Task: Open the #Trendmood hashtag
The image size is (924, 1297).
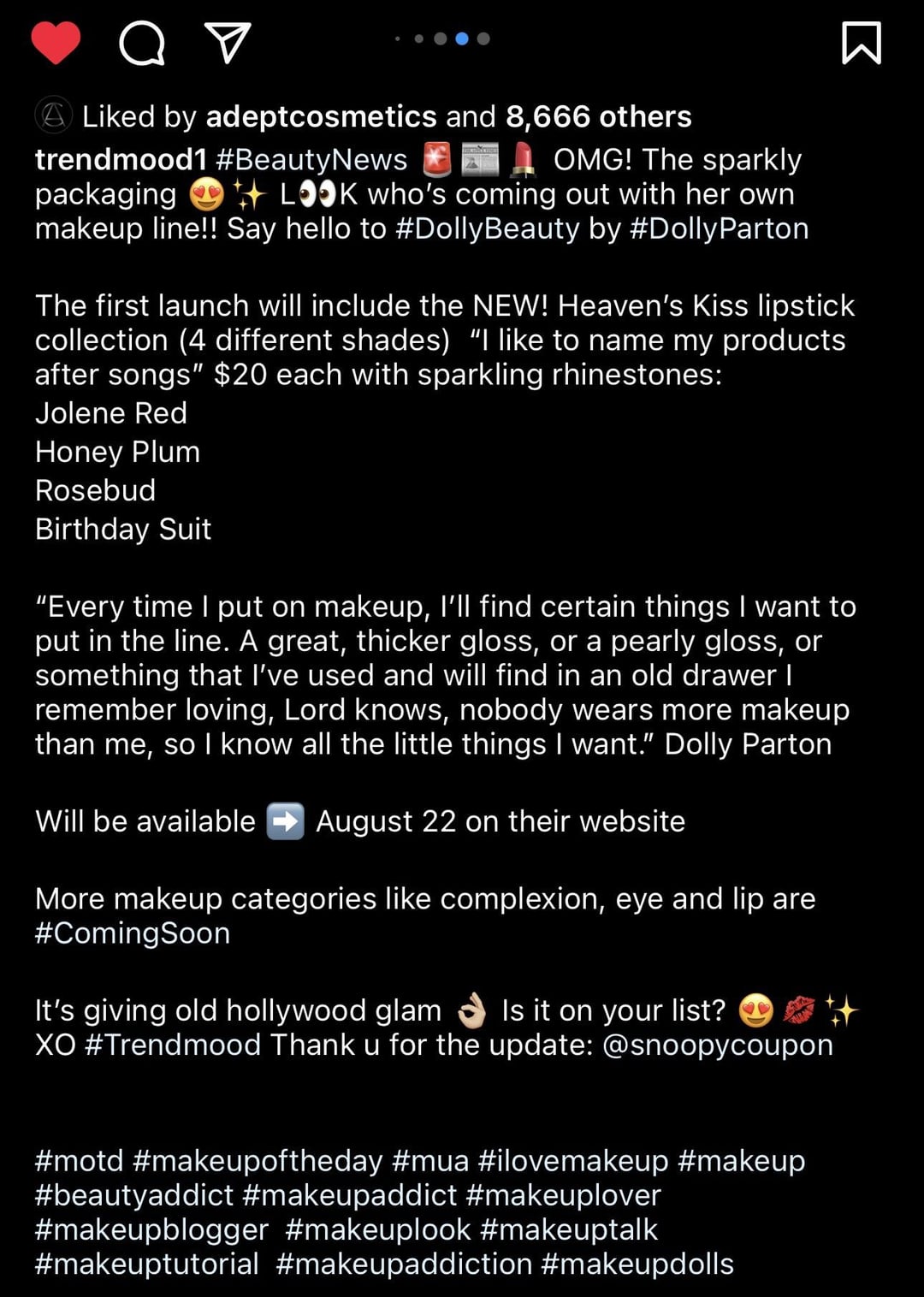Action: [173, 1045]
